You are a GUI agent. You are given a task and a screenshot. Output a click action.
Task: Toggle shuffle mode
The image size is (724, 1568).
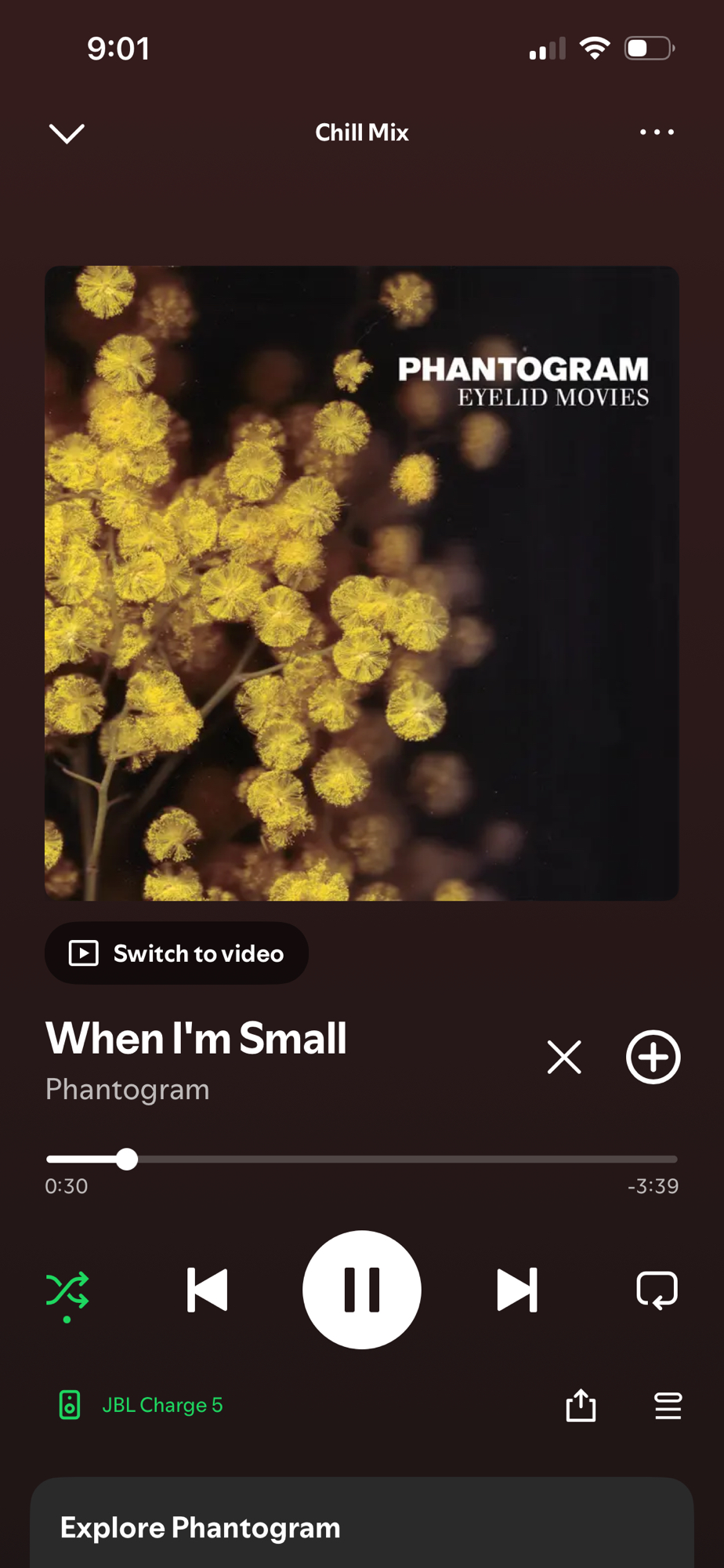click(67, 1290)
